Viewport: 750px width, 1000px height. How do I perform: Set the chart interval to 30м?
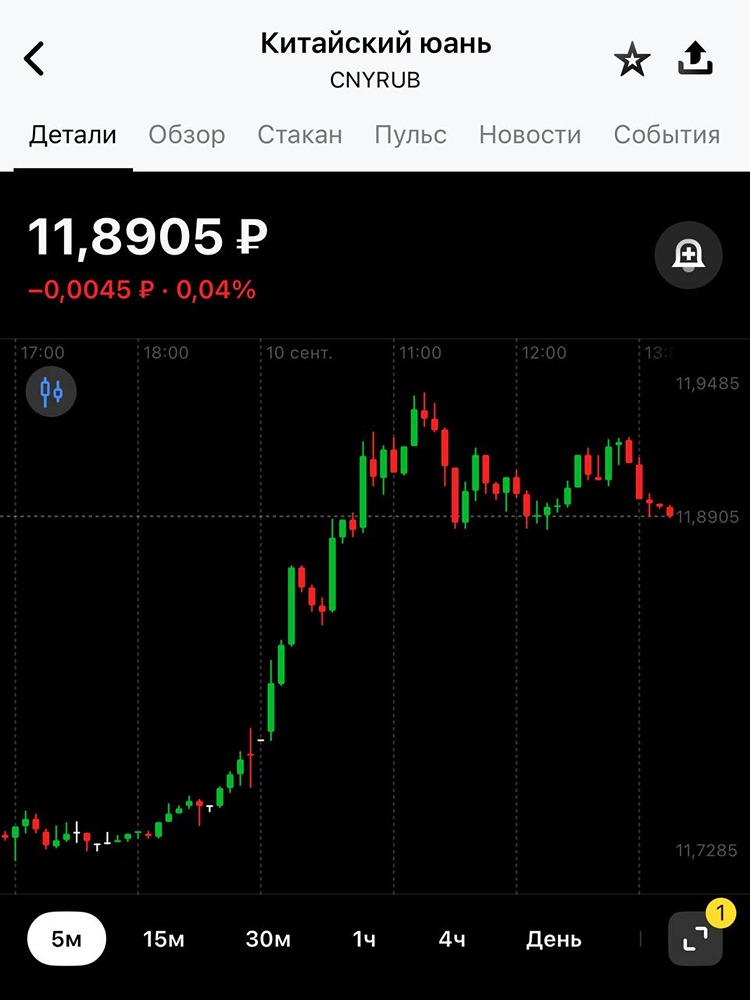[268, 939]
